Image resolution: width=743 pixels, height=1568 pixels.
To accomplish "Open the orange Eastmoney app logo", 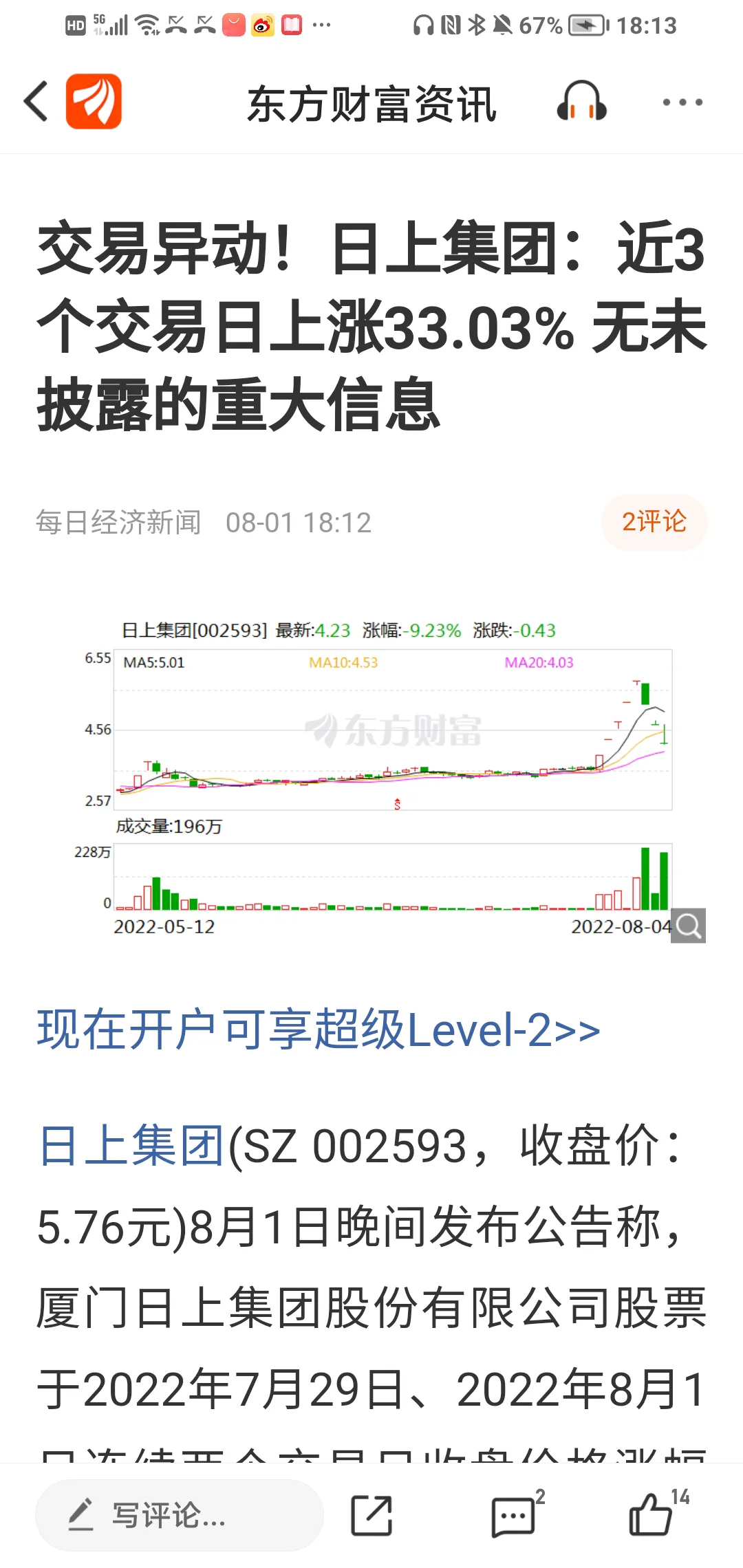I will (x=94, y=102).
